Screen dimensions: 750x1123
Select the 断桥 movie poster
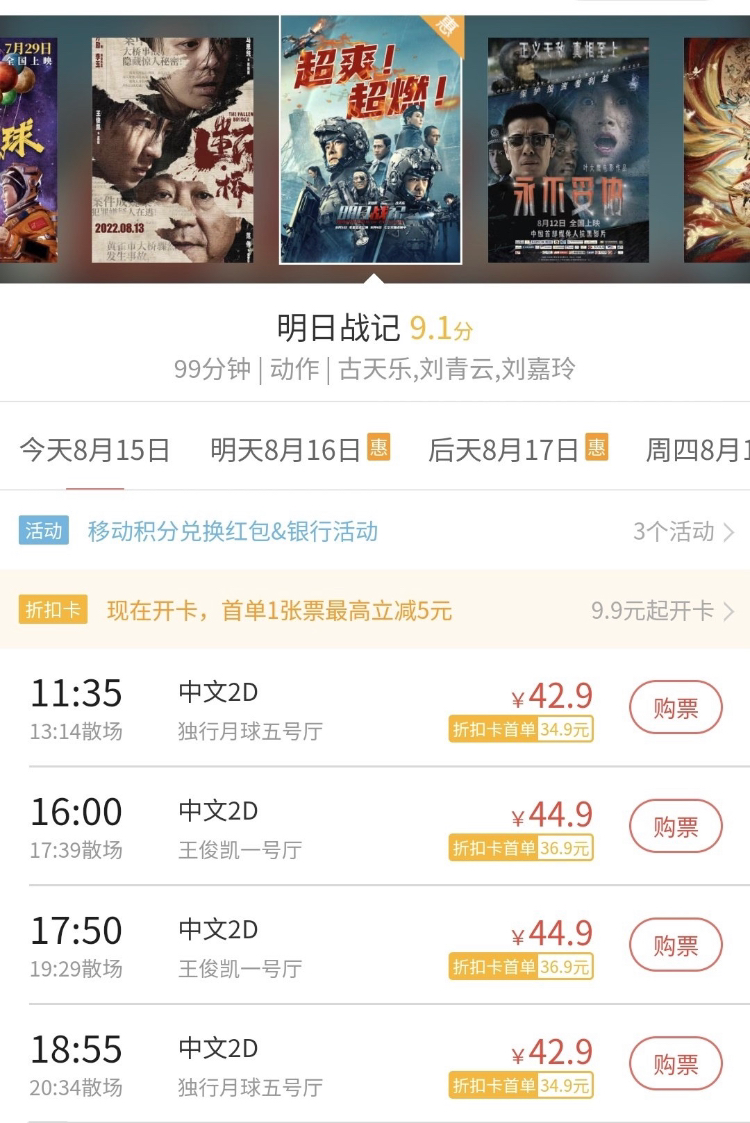(172, 150)
